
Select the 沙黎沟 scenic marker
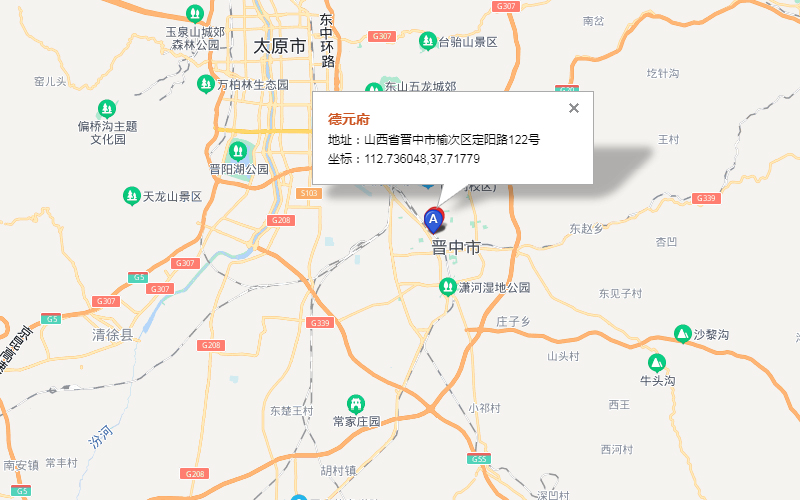coord(682,333)
